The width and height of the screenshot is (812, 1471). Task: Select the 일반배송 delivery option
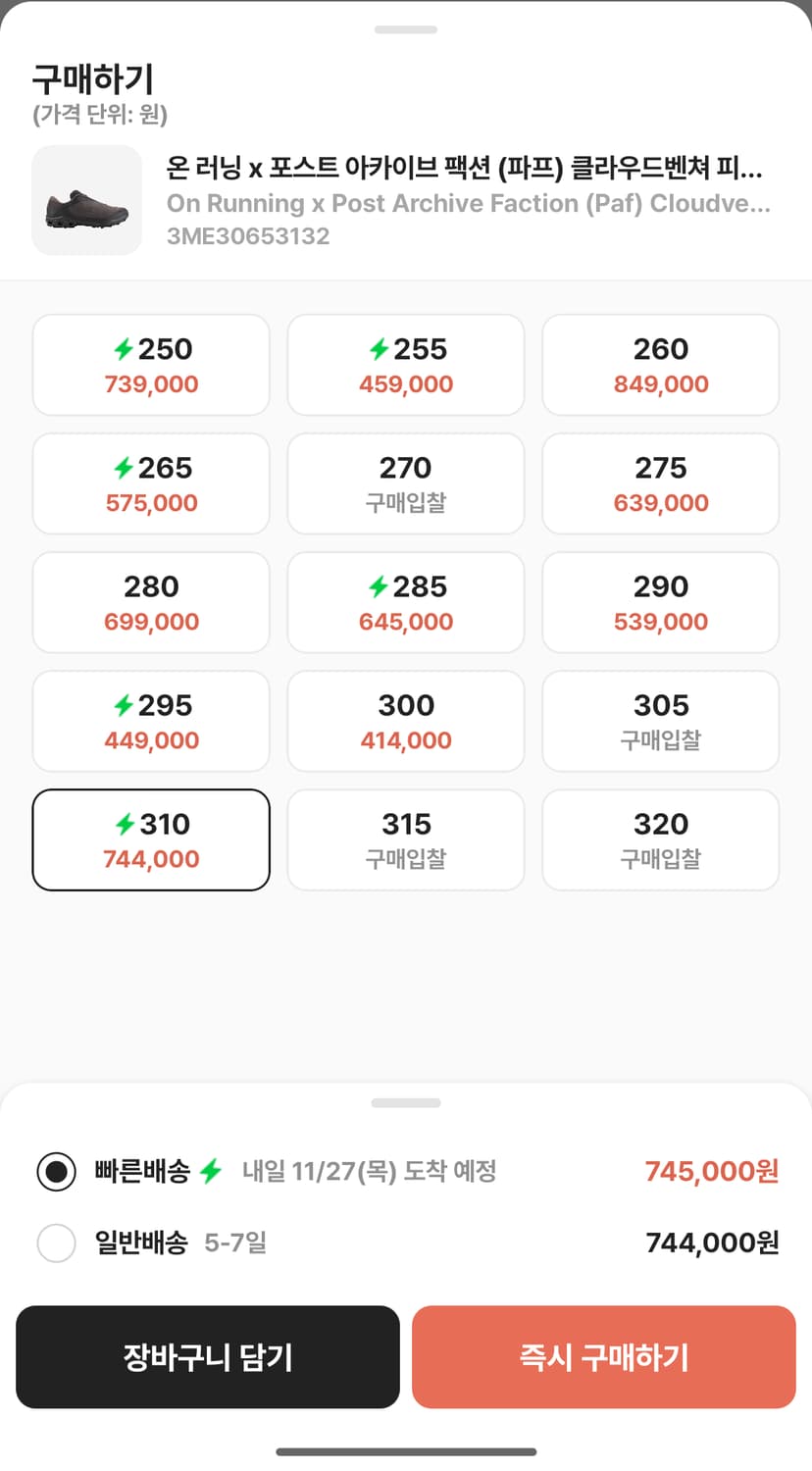56,1243
